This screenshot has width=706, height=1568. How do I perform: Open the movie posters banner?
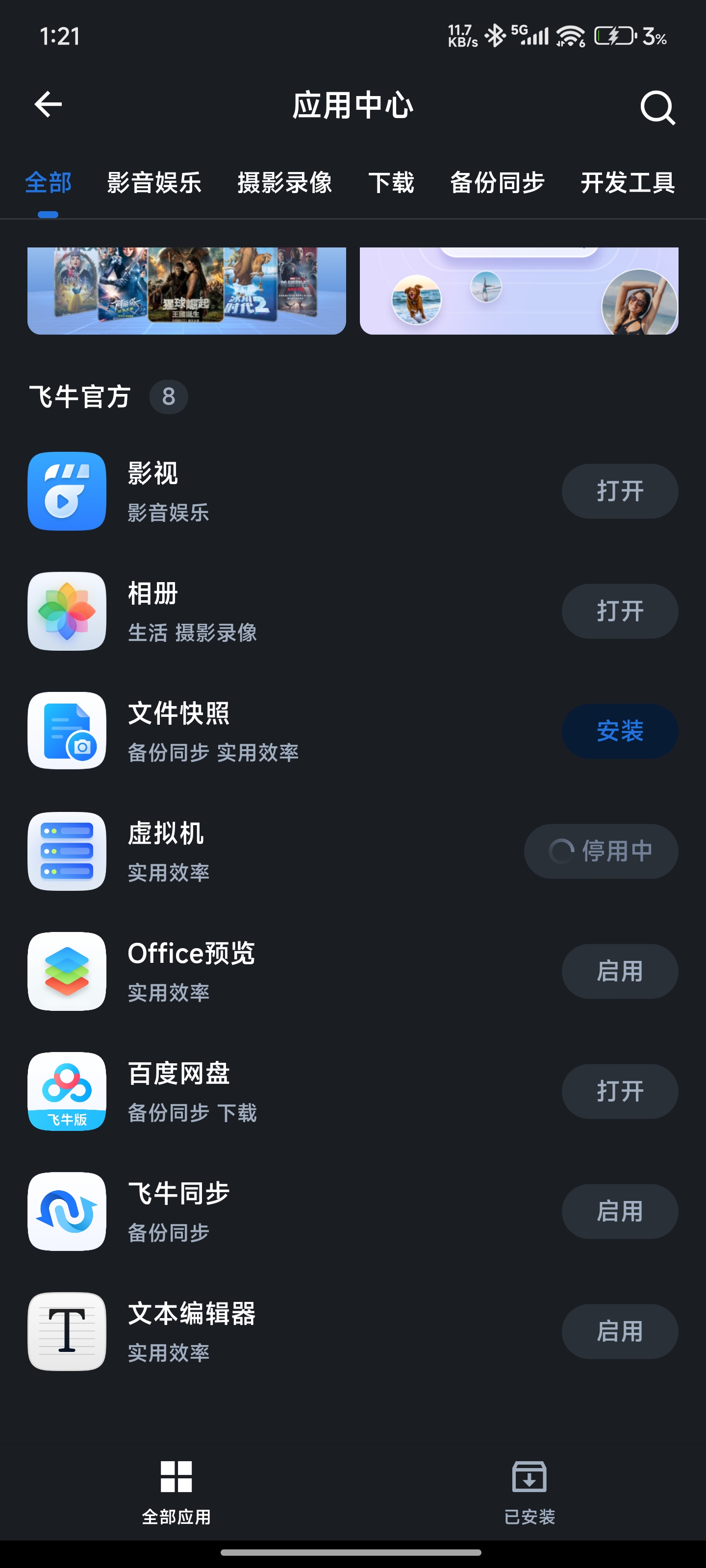click(186, 291)
